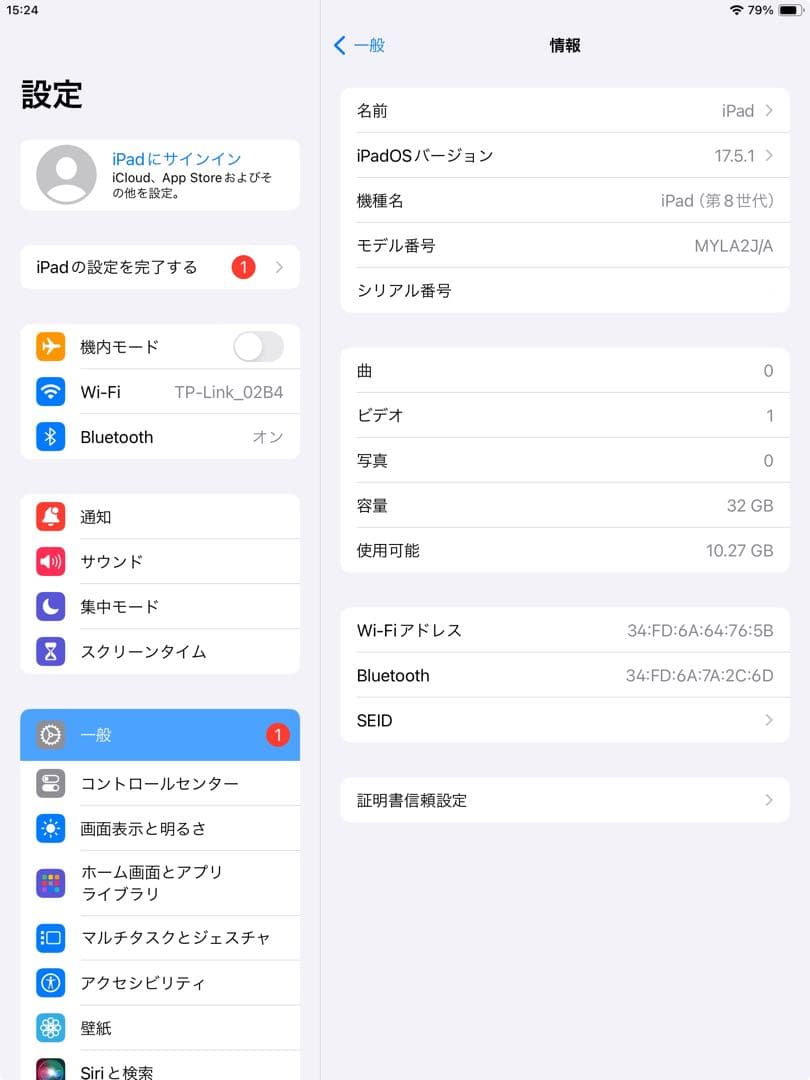This screenshot has height=1080, width=810.
Task: Click the Wi-Fi icon in the sidebar
Action: (x=51, y=392)
